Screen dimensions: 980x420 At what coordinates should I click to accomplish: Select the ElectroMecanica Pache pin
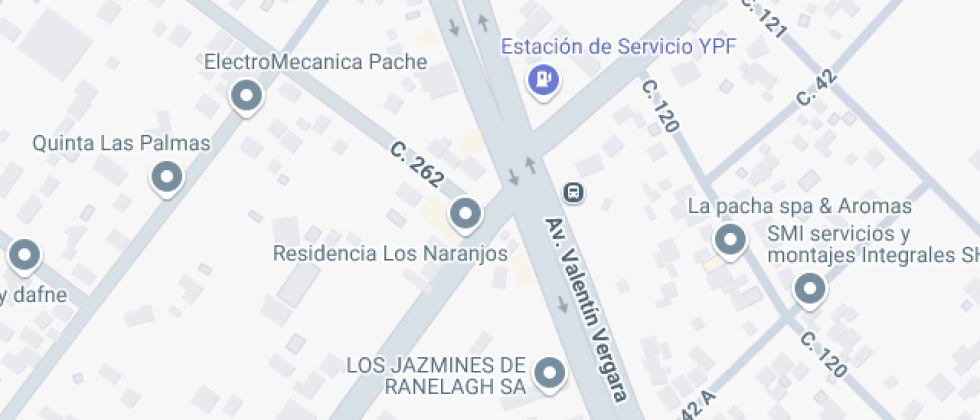[x=245, y=97]
